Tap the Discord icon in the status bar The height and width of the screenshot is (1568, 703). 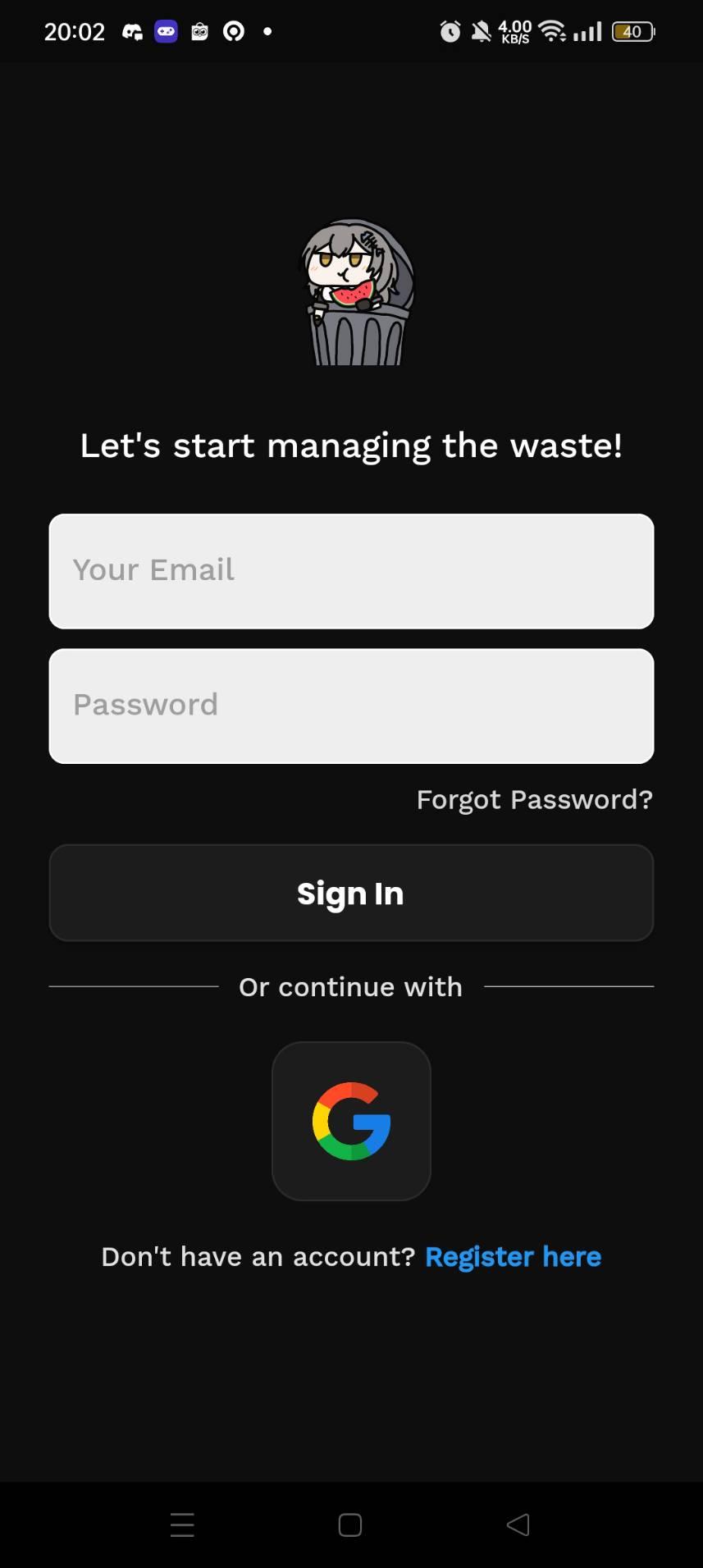(x=166, y=30)
